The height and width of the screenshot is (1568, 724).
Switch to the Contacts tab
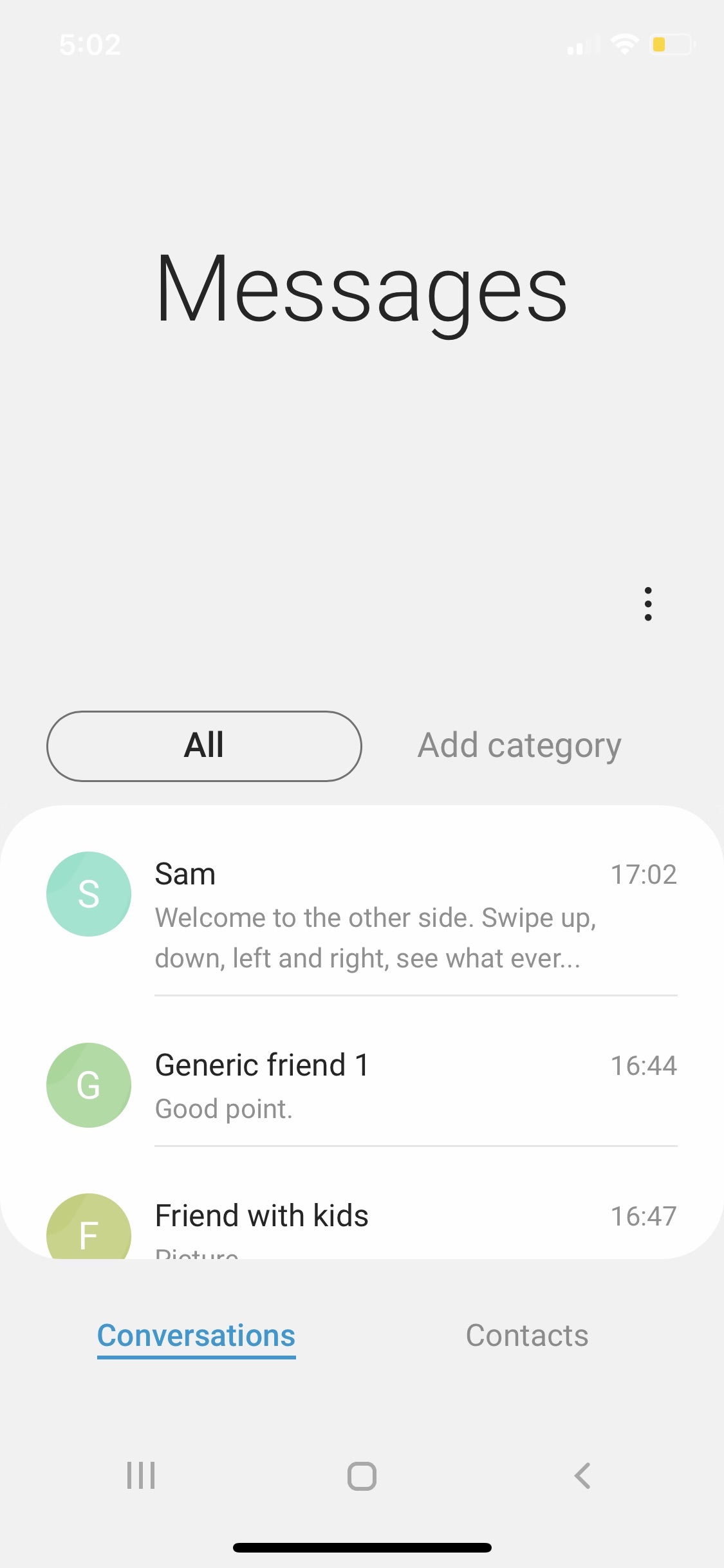point(526,1336)
